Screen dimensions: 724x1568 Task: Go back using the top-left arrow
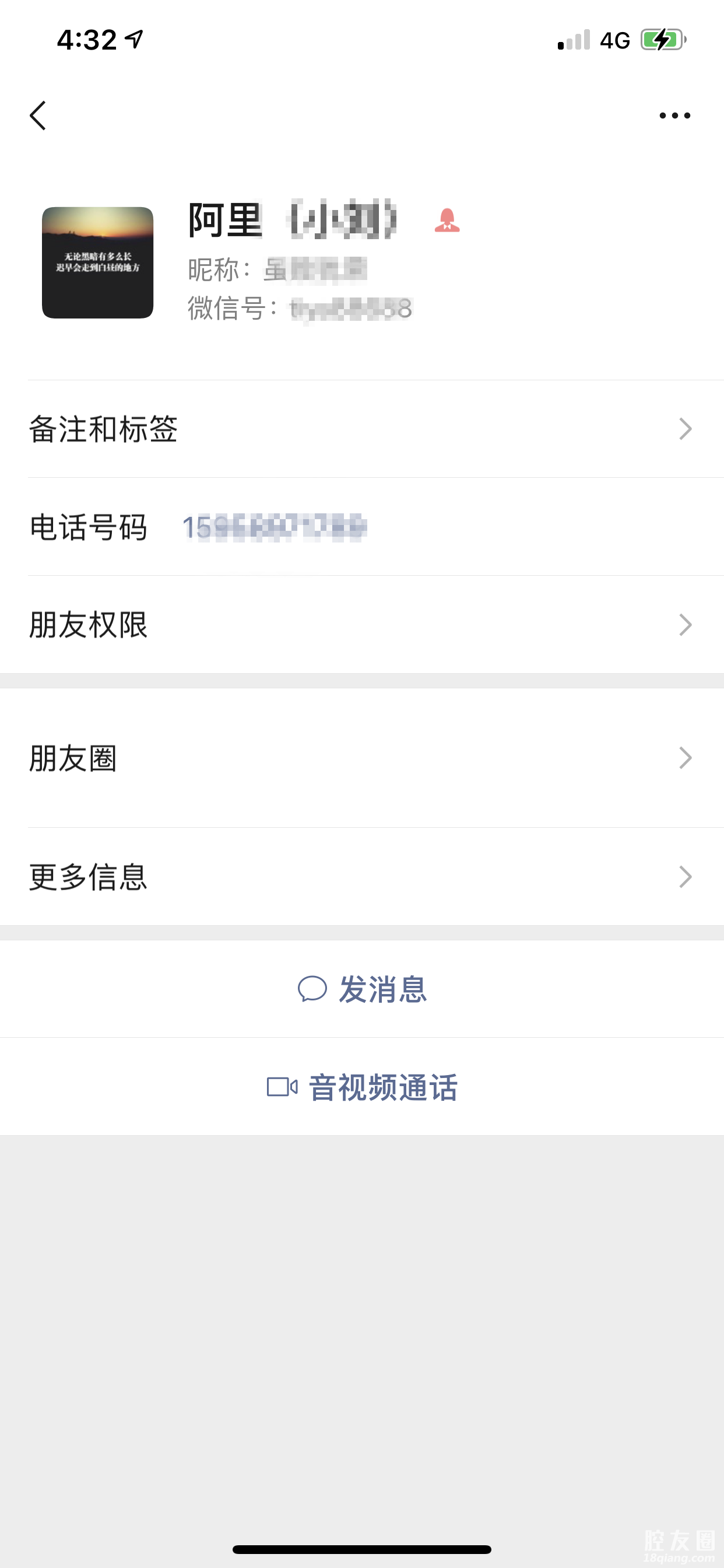[38, 116]
